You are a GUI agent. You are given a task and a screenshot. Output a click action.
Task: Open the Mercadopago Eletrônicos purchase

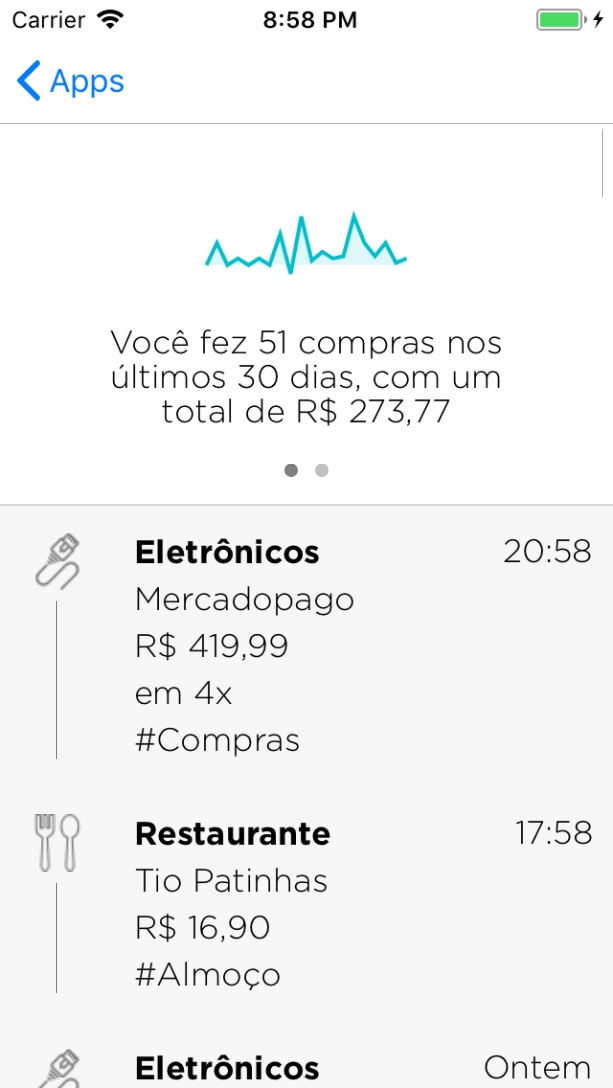tap(306, 645)
